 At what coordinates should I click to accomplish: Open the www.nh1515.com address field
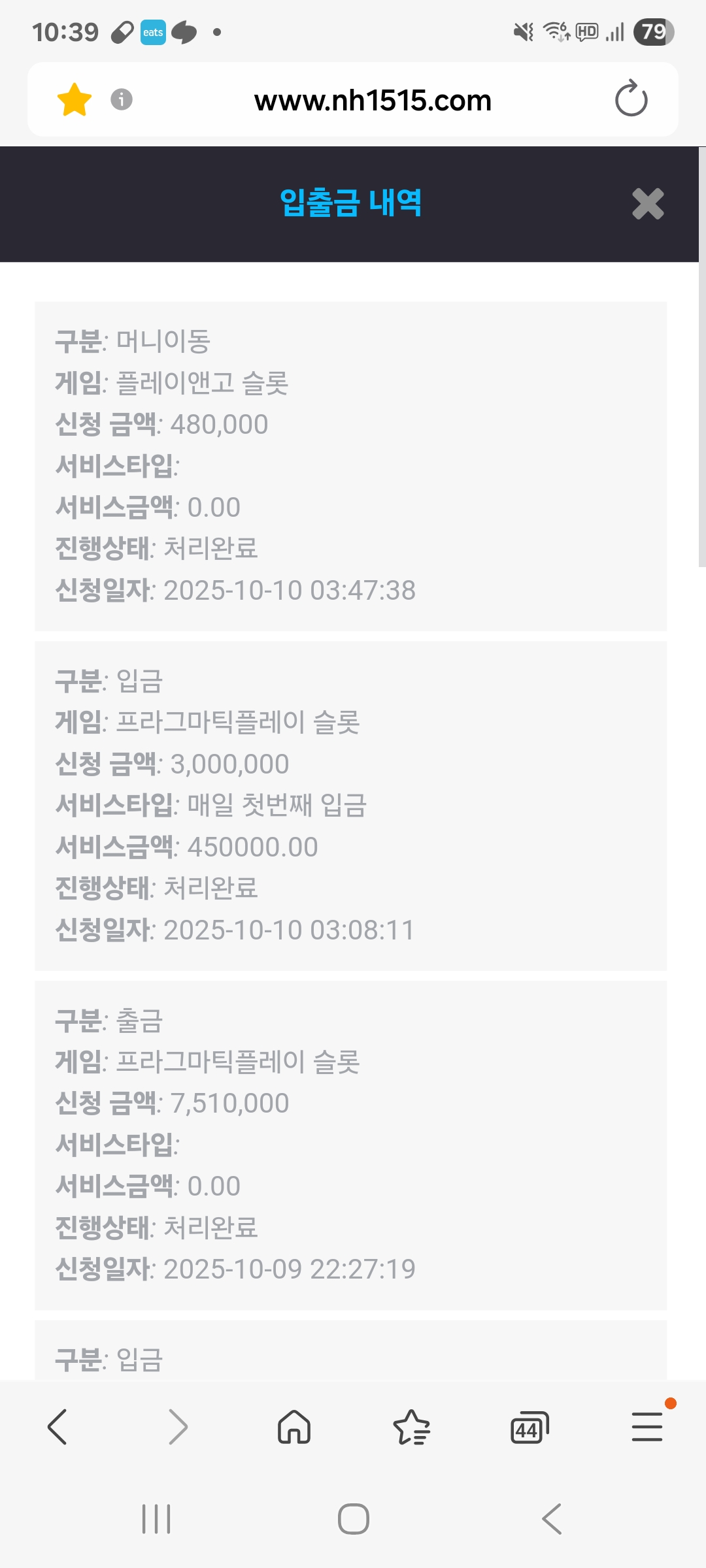coord(373,101)
